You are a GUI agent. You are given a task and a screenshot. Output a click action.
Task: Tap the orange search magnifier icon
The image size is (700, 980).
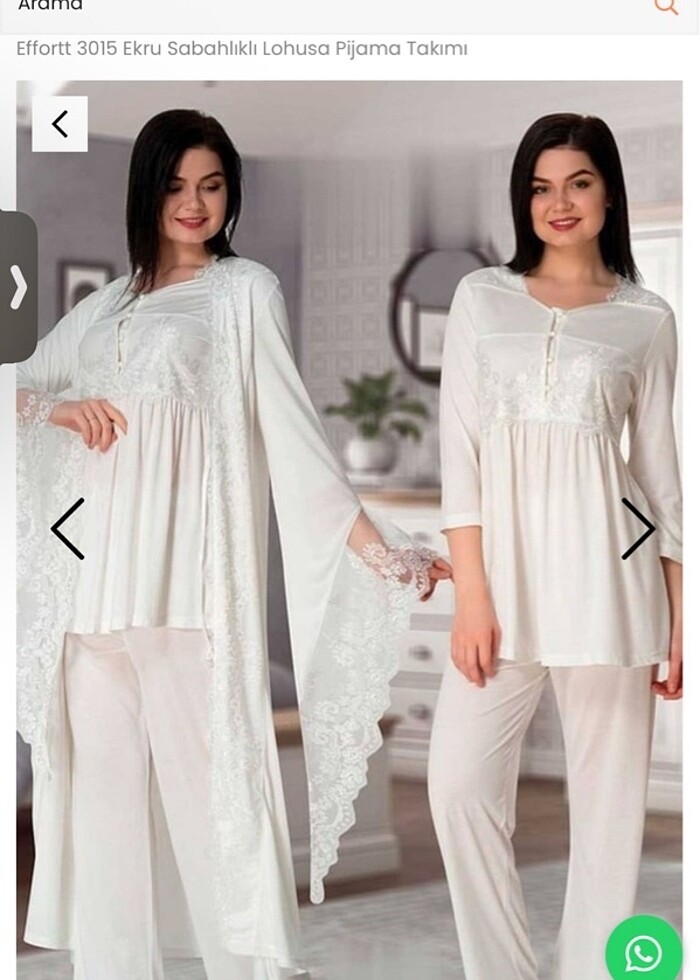(x=665, y=8)
